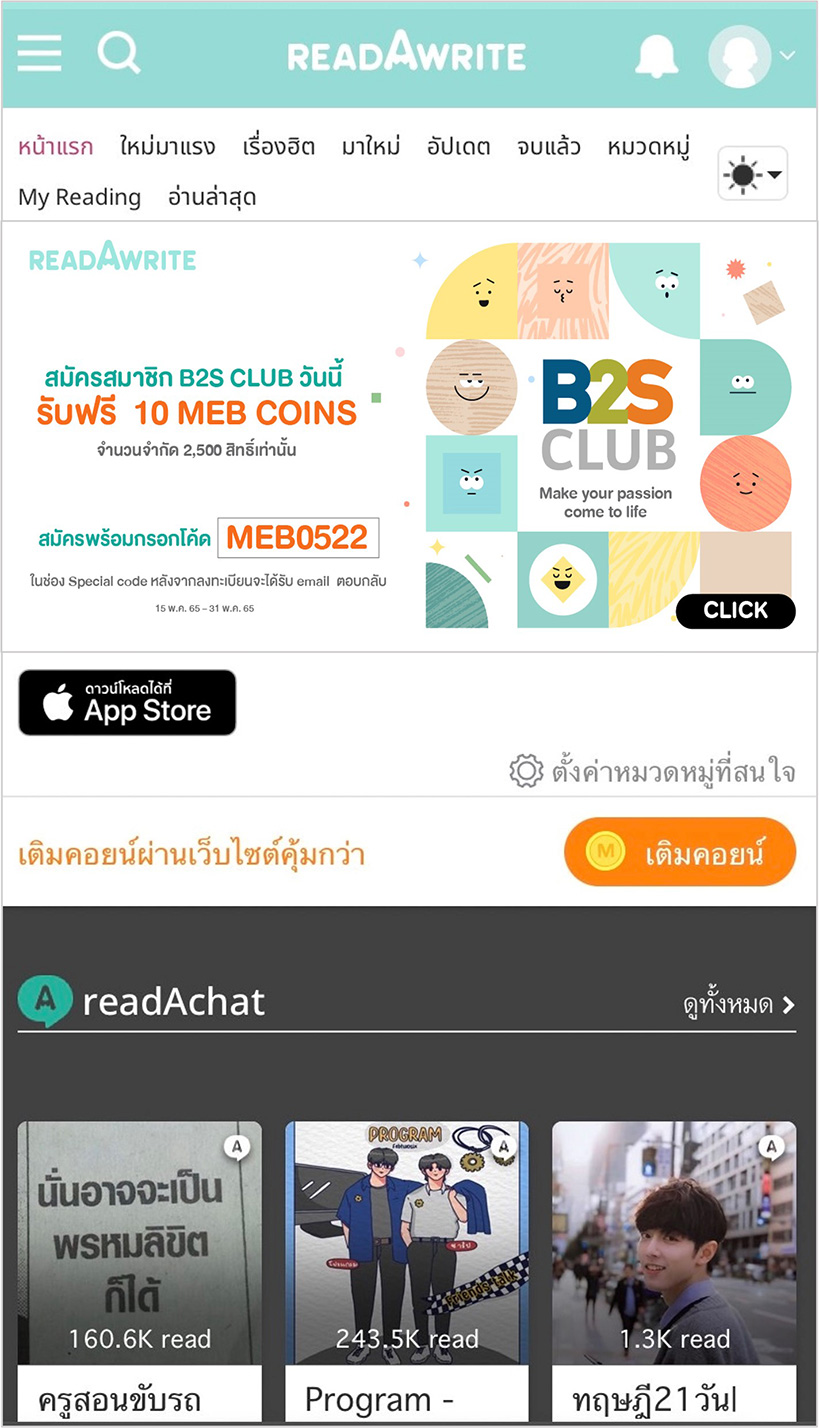View all readAchat via ดูทั้งหมด
The height and width of the screenshot is (1428, 819).
738,1005
